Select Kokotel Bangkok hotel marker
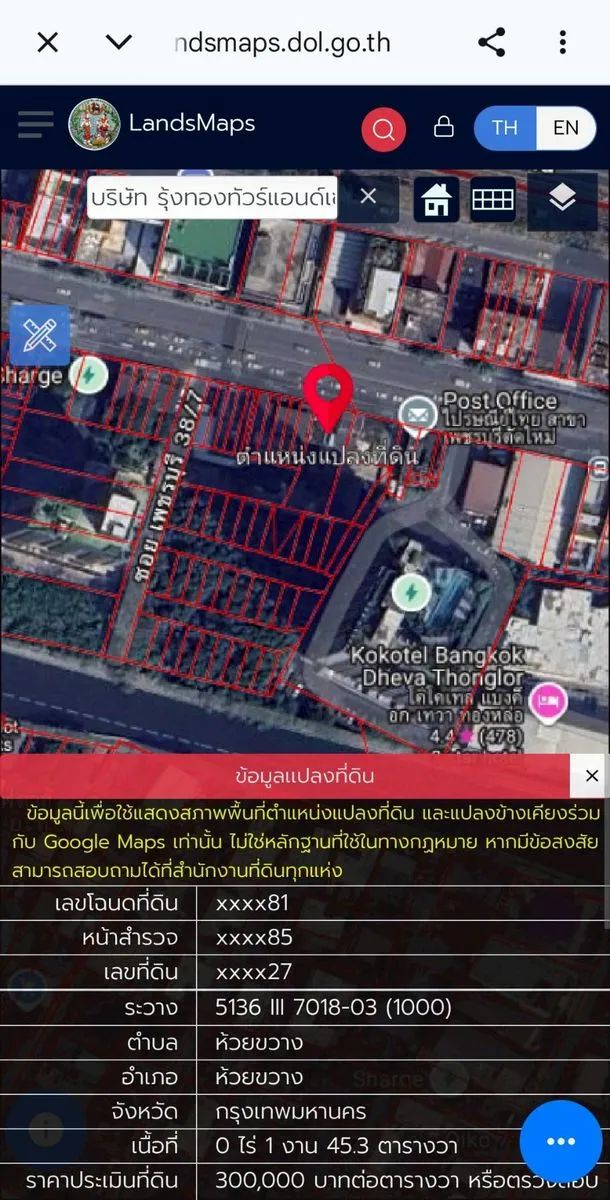 (549, 699)
